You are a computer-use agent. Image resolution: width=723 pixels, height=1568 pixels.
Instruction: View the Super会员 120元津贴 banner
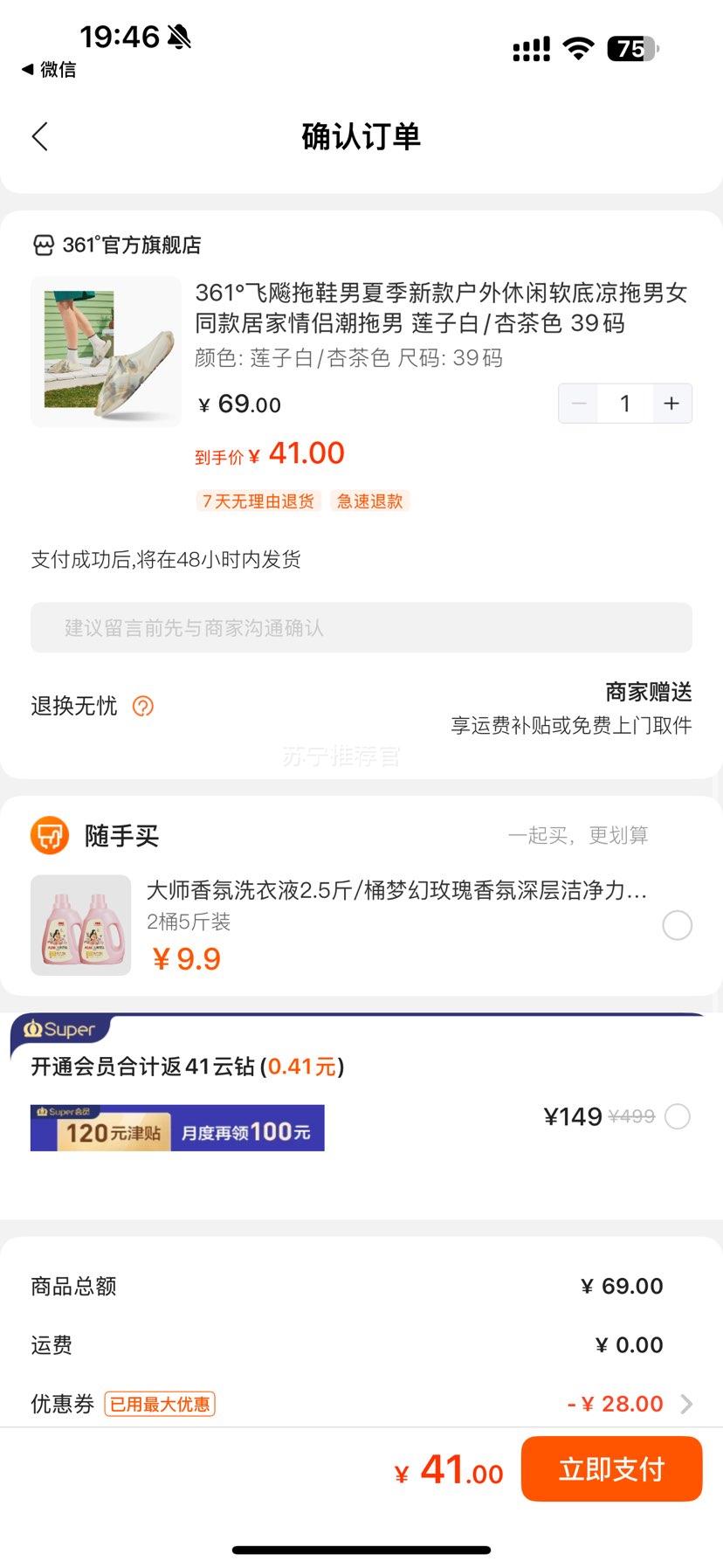pos(177,1128)
